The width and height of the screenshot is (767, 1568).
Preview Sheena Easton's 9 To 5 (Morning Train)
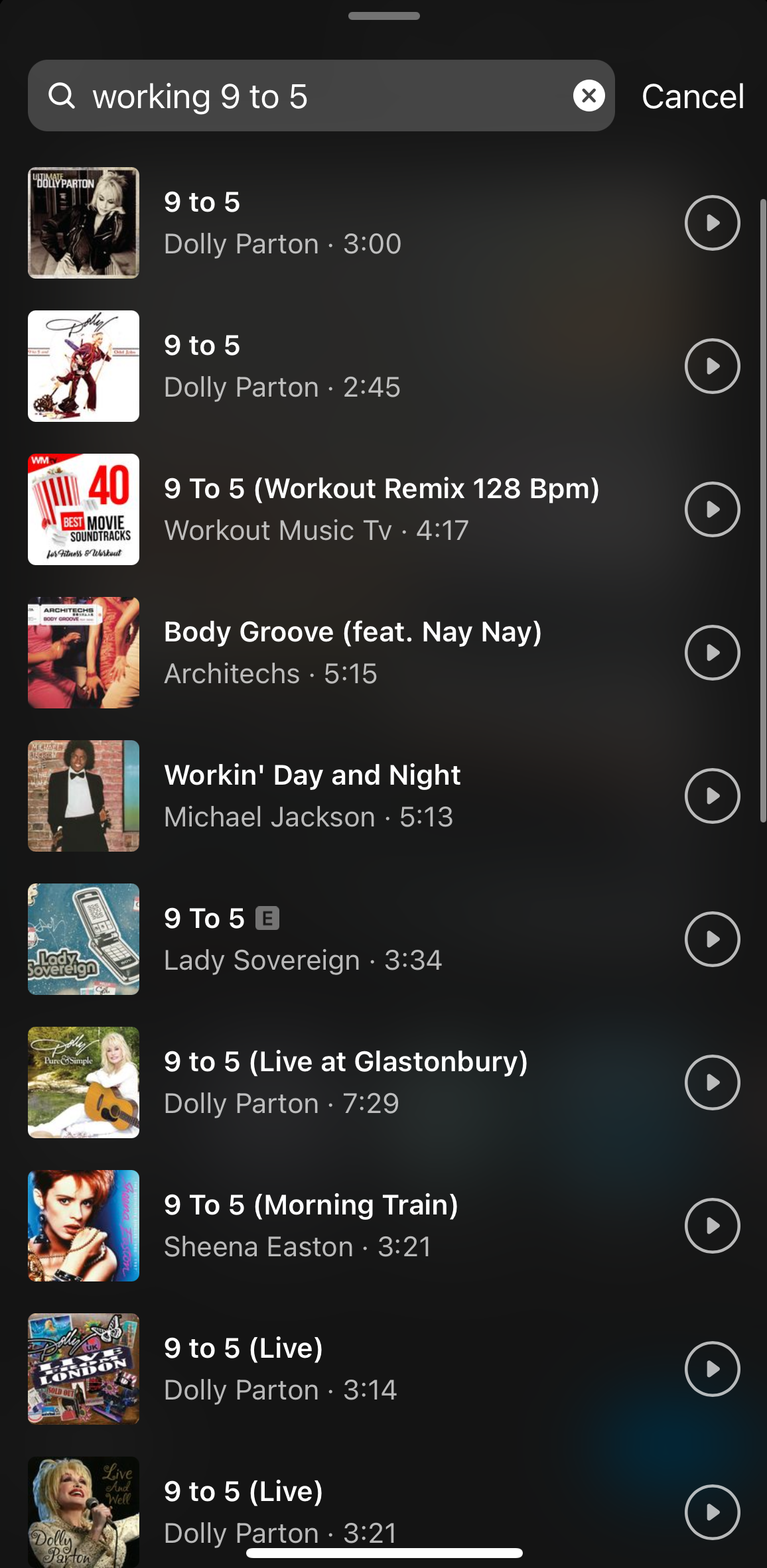point(712,1226)
